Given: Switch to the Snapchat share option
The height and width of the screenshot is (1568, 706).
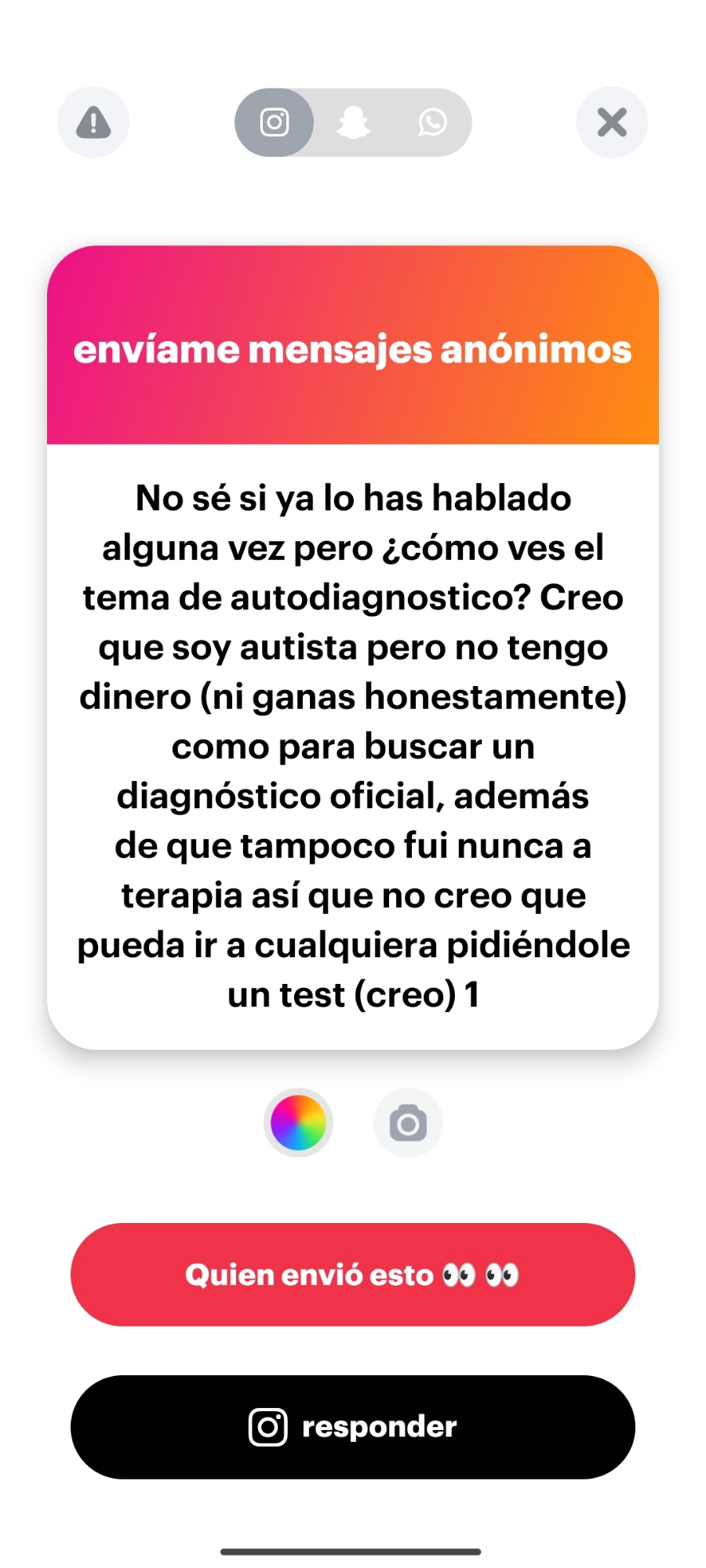Looking at the screenshot, I should [353, 122].
